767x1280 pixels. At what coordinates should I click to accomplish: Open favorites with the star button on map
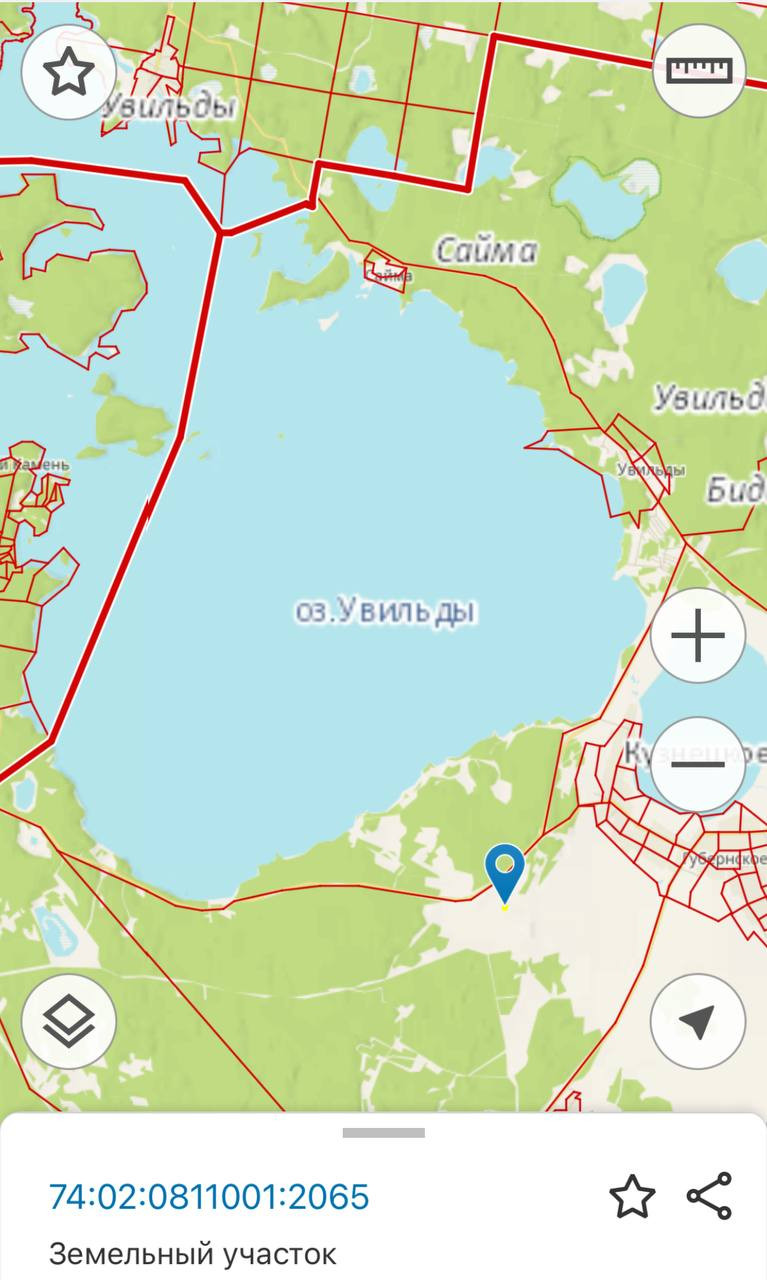tap(69, 71)
